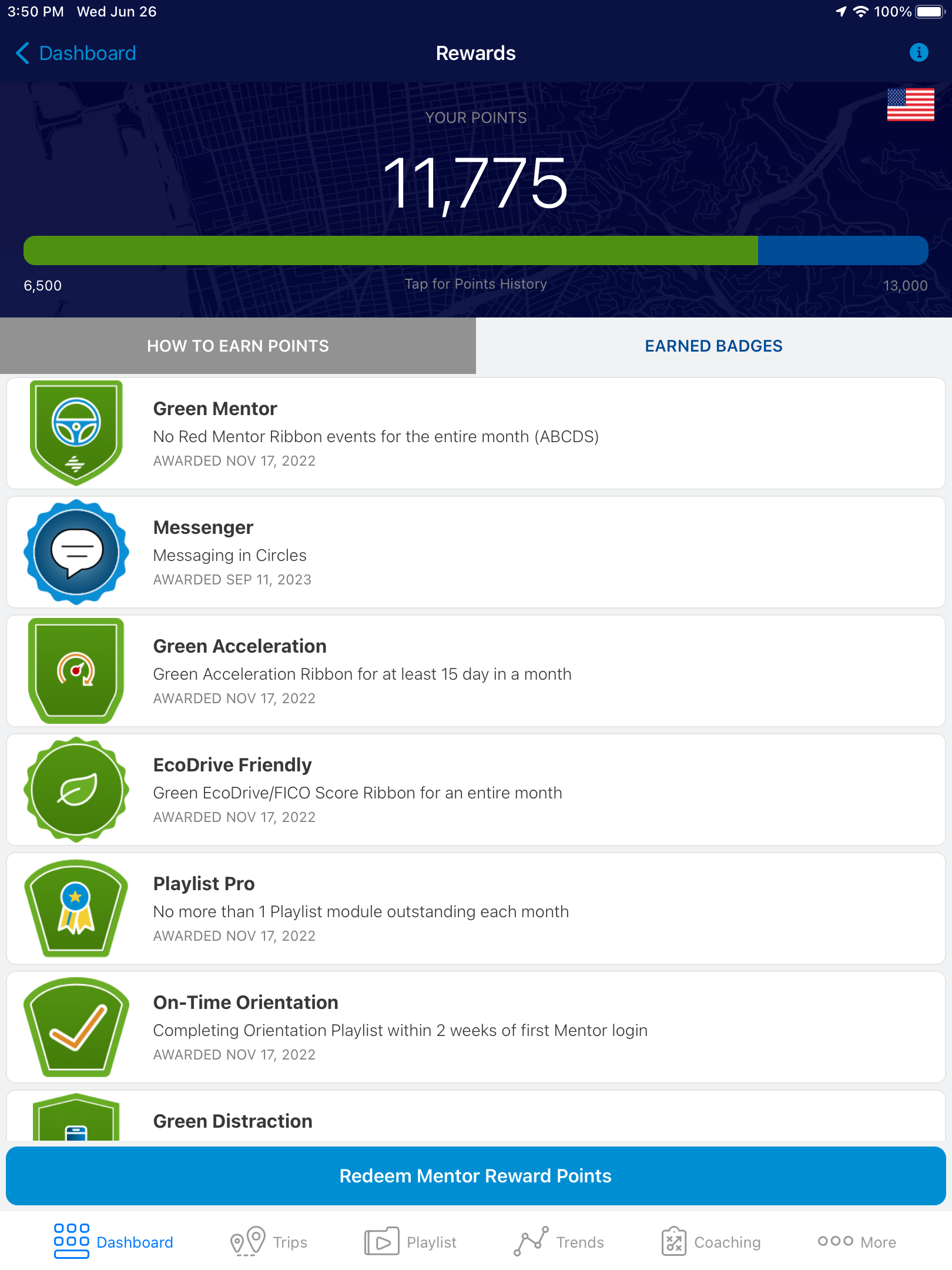The height and width of the screenshot is (1270, 952).
Task: Tap the US flag country selector
Action: (910, 105)
